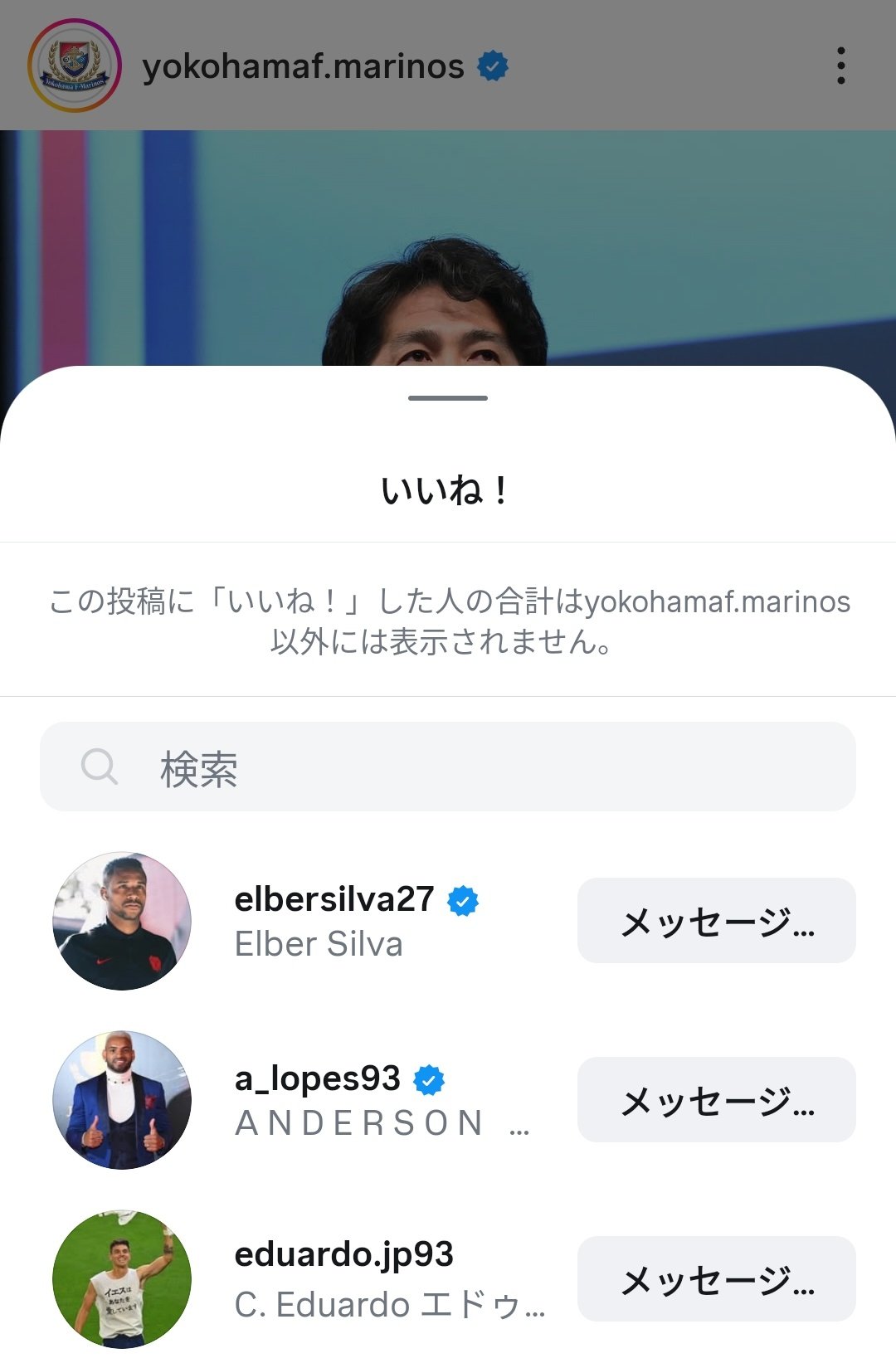The height and width of the screenshot is (1363, 896).
Task: Open elbersilva27's profile
Action: coord(334,899)
